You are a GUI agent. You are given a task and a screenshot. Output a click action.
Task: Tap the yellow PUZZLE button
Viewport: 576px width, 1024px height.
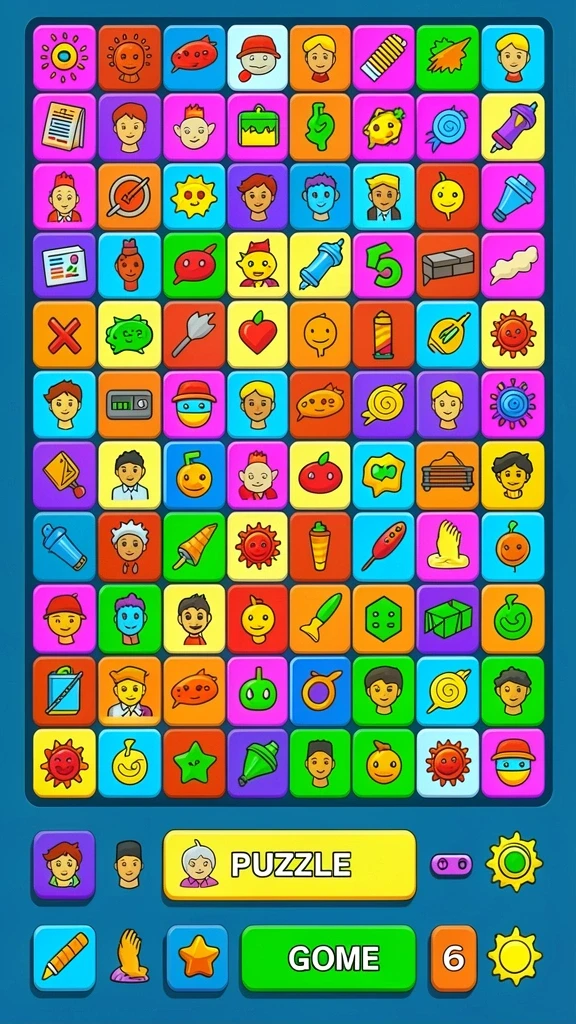(289, 865)
